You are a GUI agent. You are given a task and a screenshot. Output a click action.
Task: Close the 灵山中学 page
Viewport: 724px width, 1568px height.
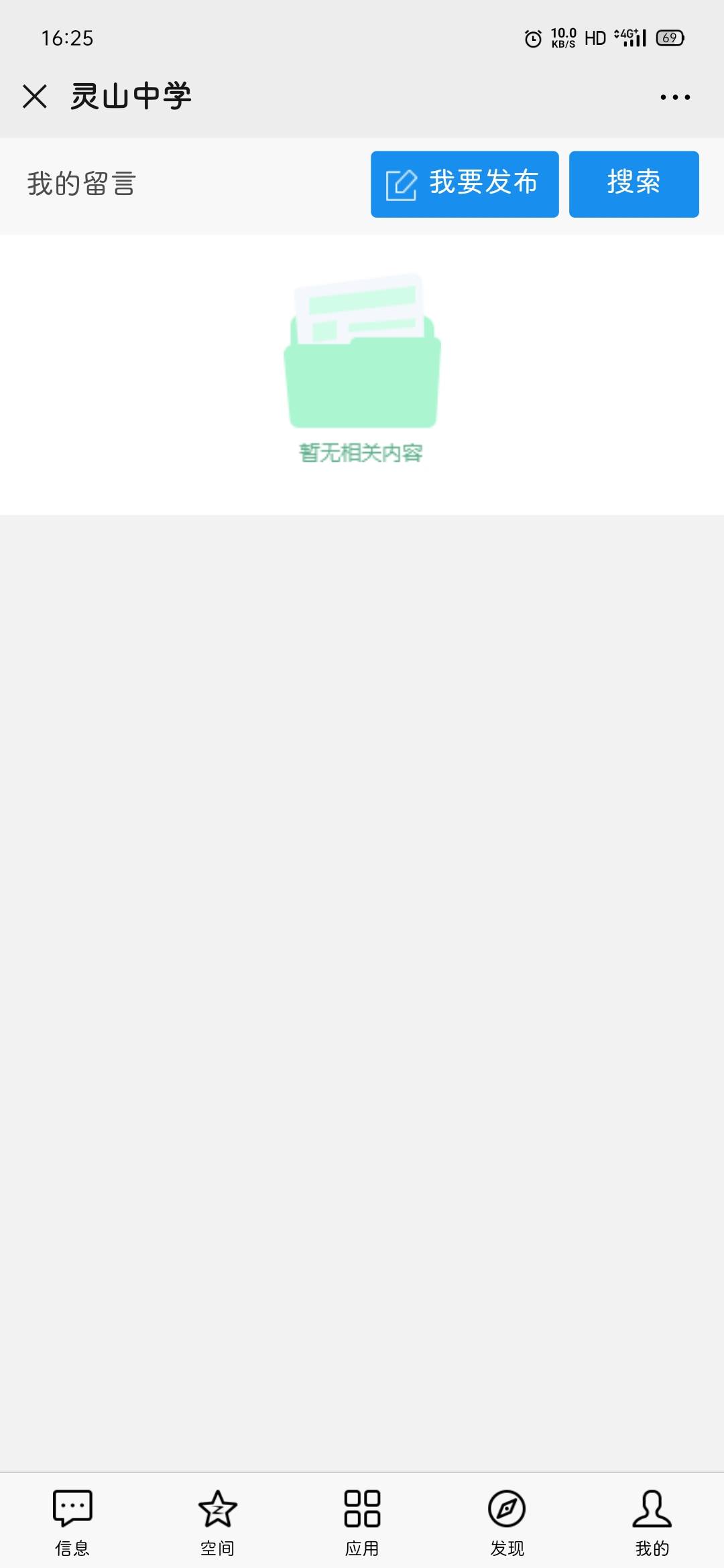click(35, 96)
